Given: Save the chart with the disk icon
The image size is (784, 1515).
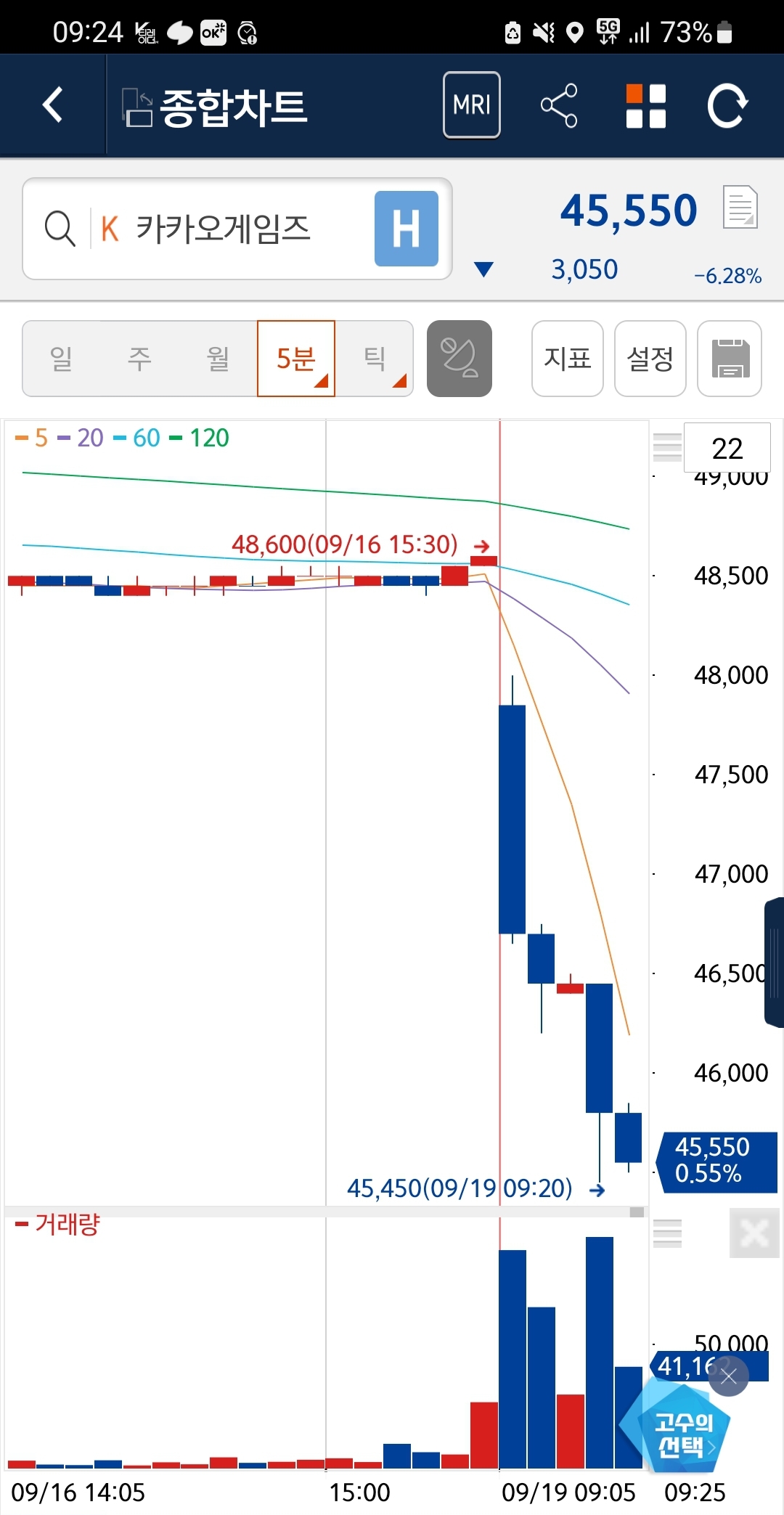Looking at the screenshot, I should 730,359.
